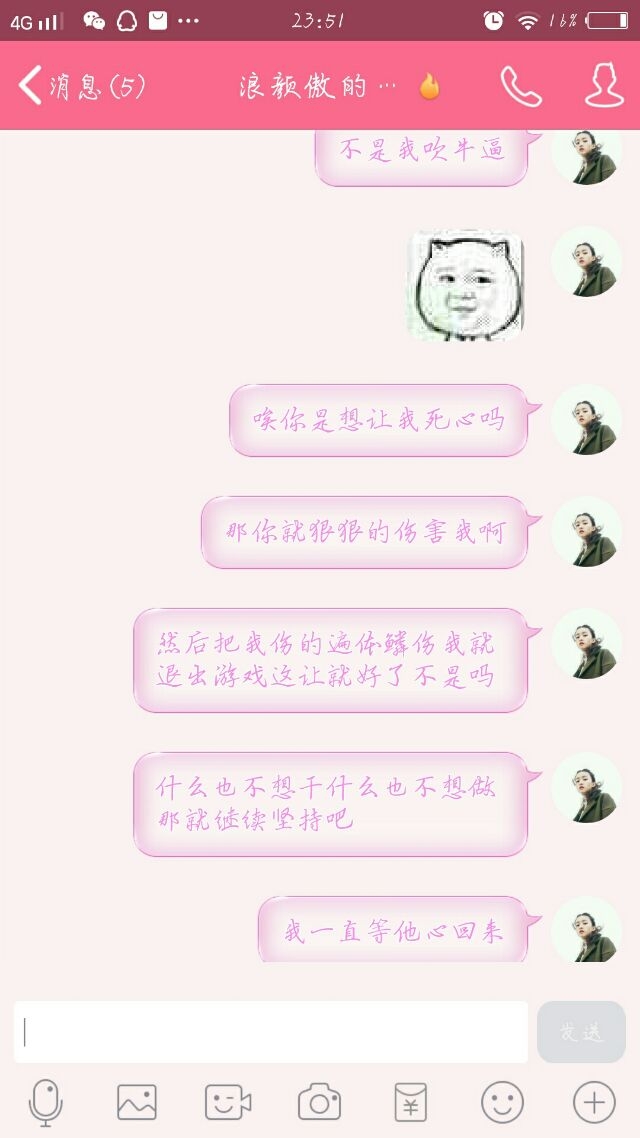Image resolution: width=640 pixels, height=1138 pixels.
Task: Open the emoji smiley panel
Action: tap(502, 1102)
